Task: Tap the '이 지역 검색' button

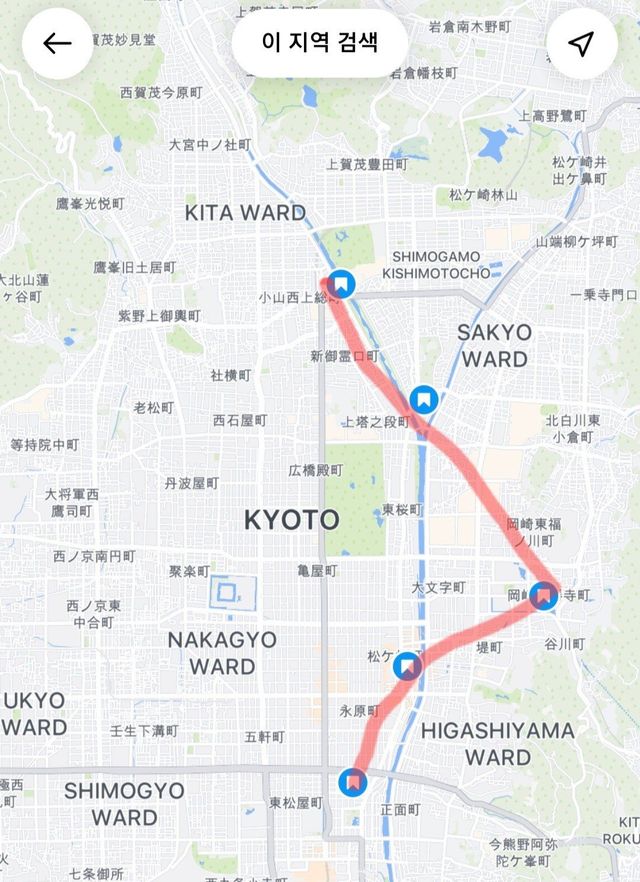Action: pos(320,43)
